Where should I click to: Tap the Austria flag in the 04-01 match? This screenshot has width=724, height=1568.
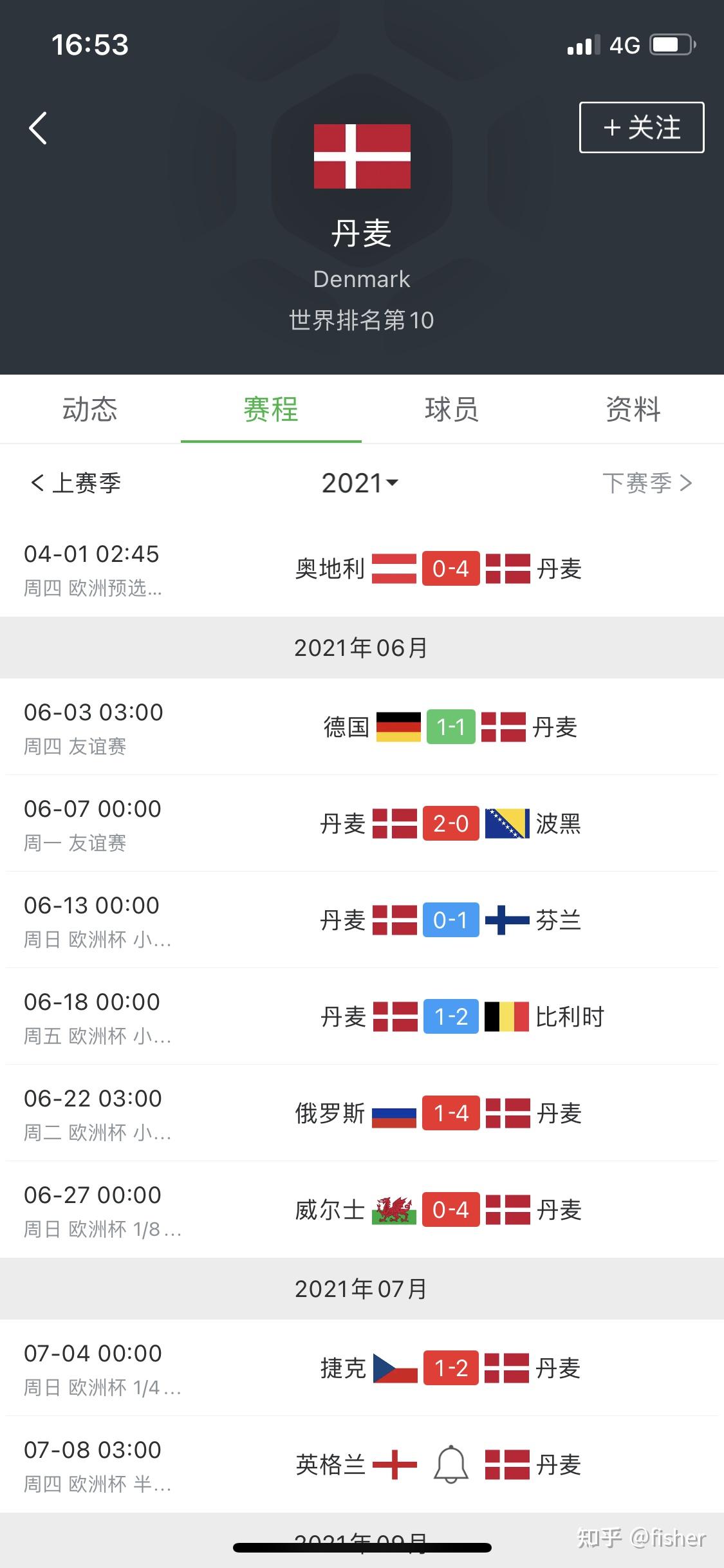395,569
